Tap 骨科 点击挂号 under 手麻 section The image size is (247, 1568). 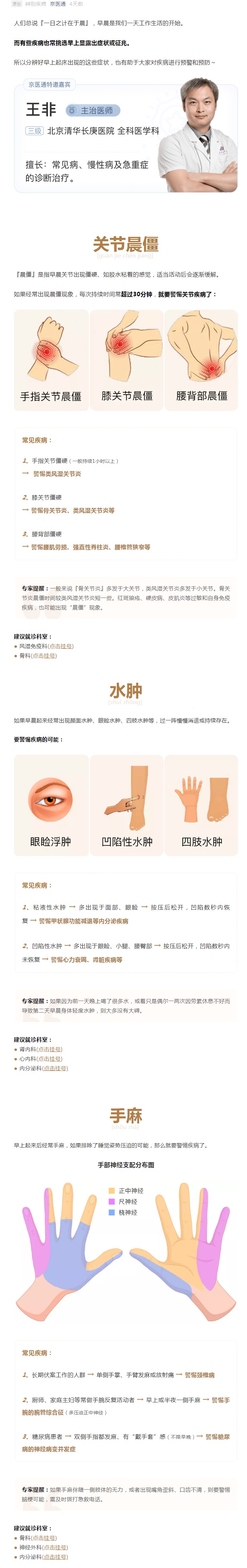coord(43,1537)
